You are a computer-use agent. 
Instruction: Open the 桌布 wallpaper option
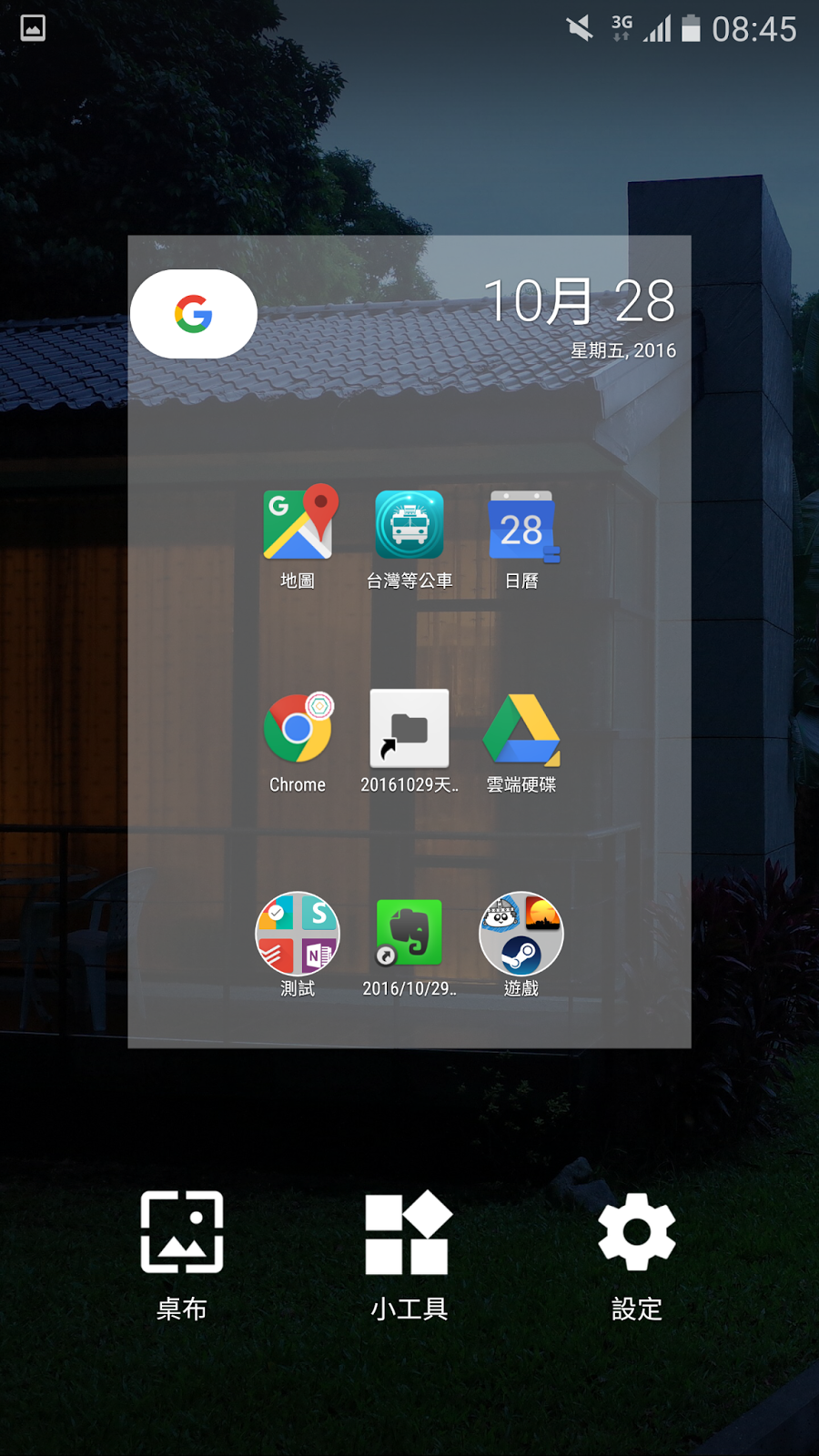tap(182, 1254)
